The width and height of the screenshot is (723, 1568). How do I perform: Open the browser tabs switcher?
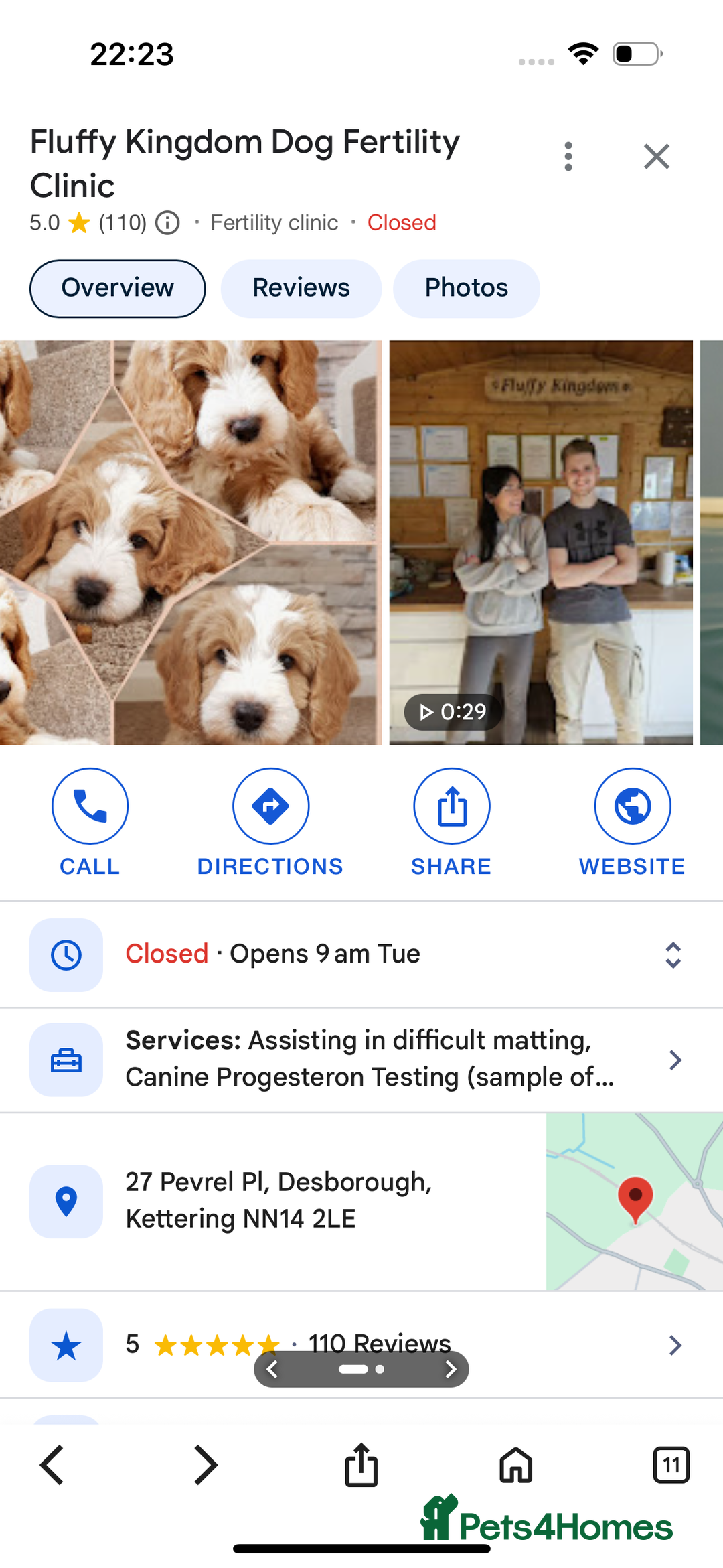tap(671, 1465)
